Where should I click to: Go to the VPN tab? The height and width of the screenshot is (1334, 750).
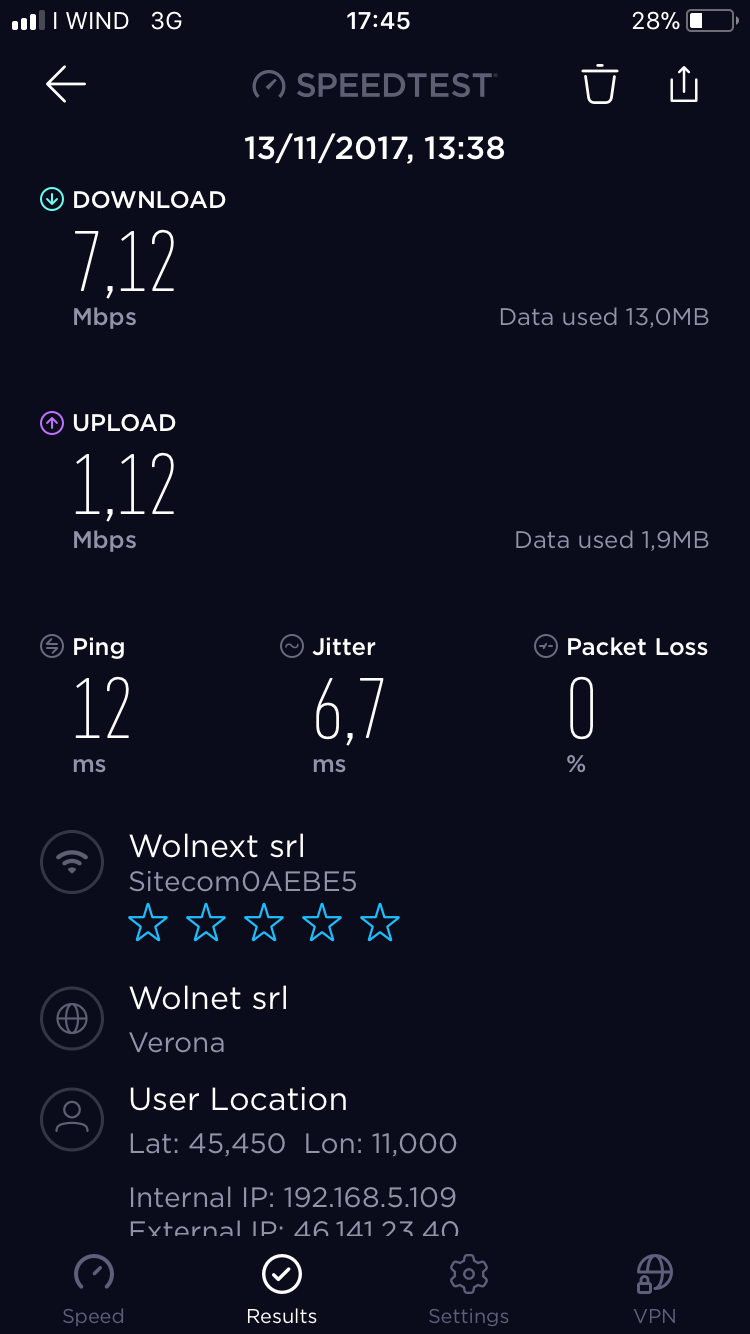click(654, 1289)
